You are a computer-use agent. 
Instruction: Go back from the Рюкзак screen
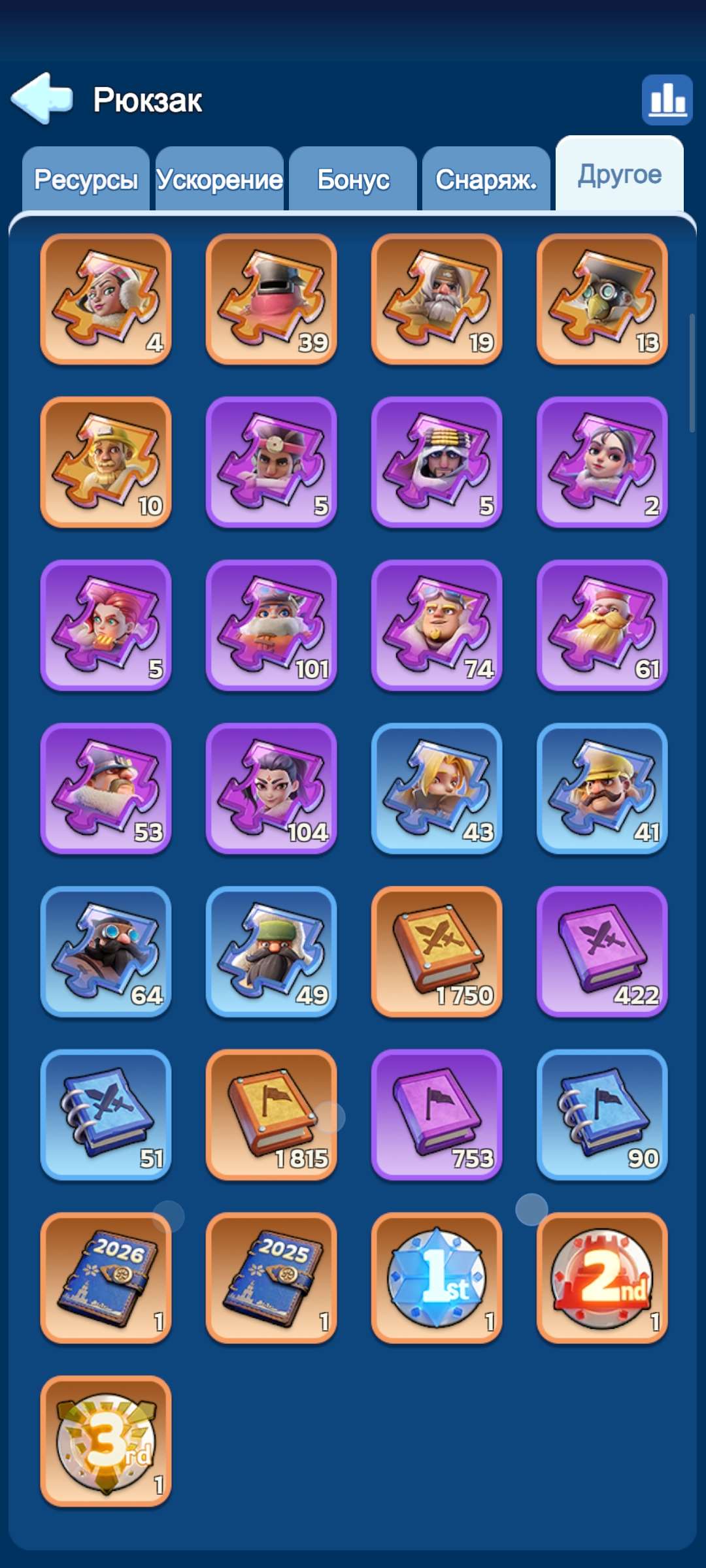point(42,99)
